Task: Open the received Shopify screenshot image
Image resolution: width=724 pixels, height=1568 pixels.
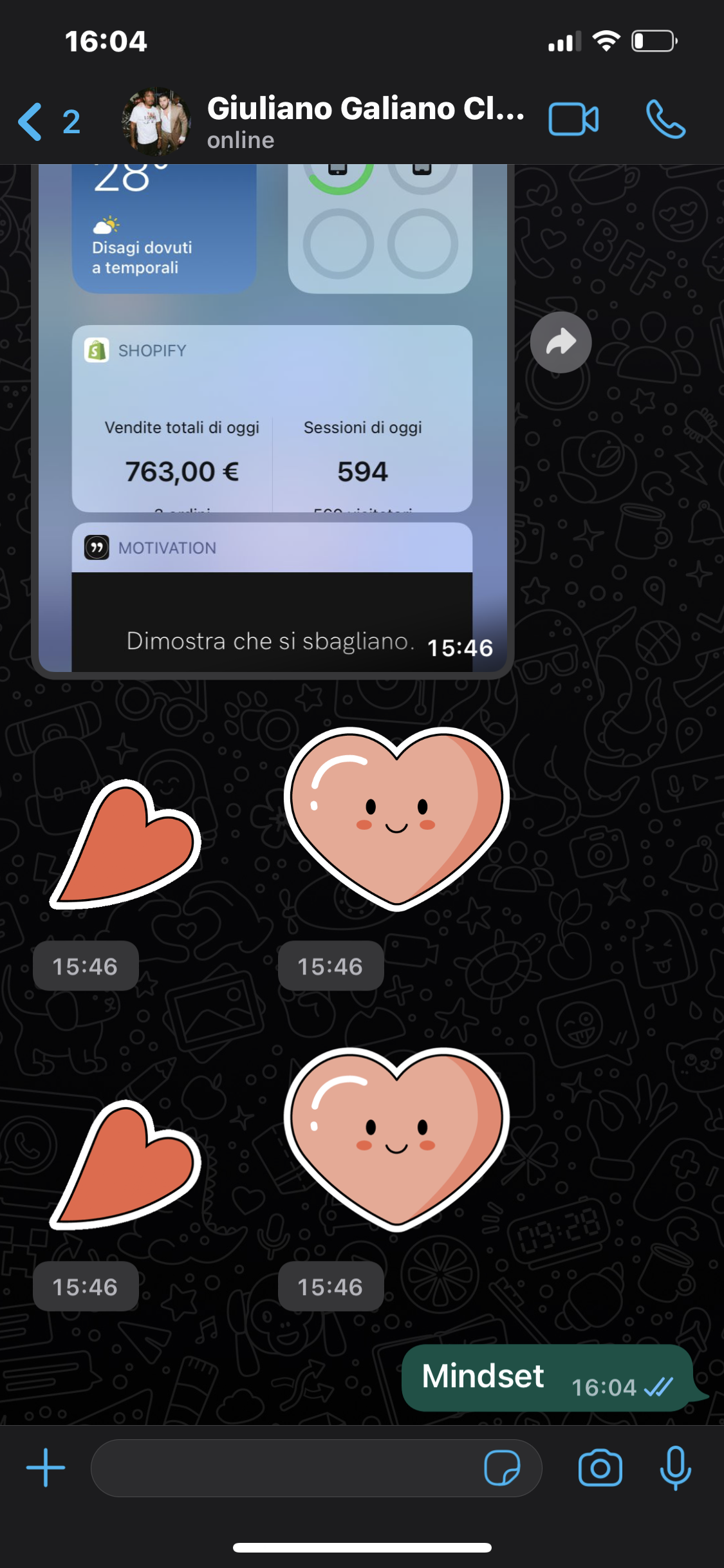Action: point(272,418)
